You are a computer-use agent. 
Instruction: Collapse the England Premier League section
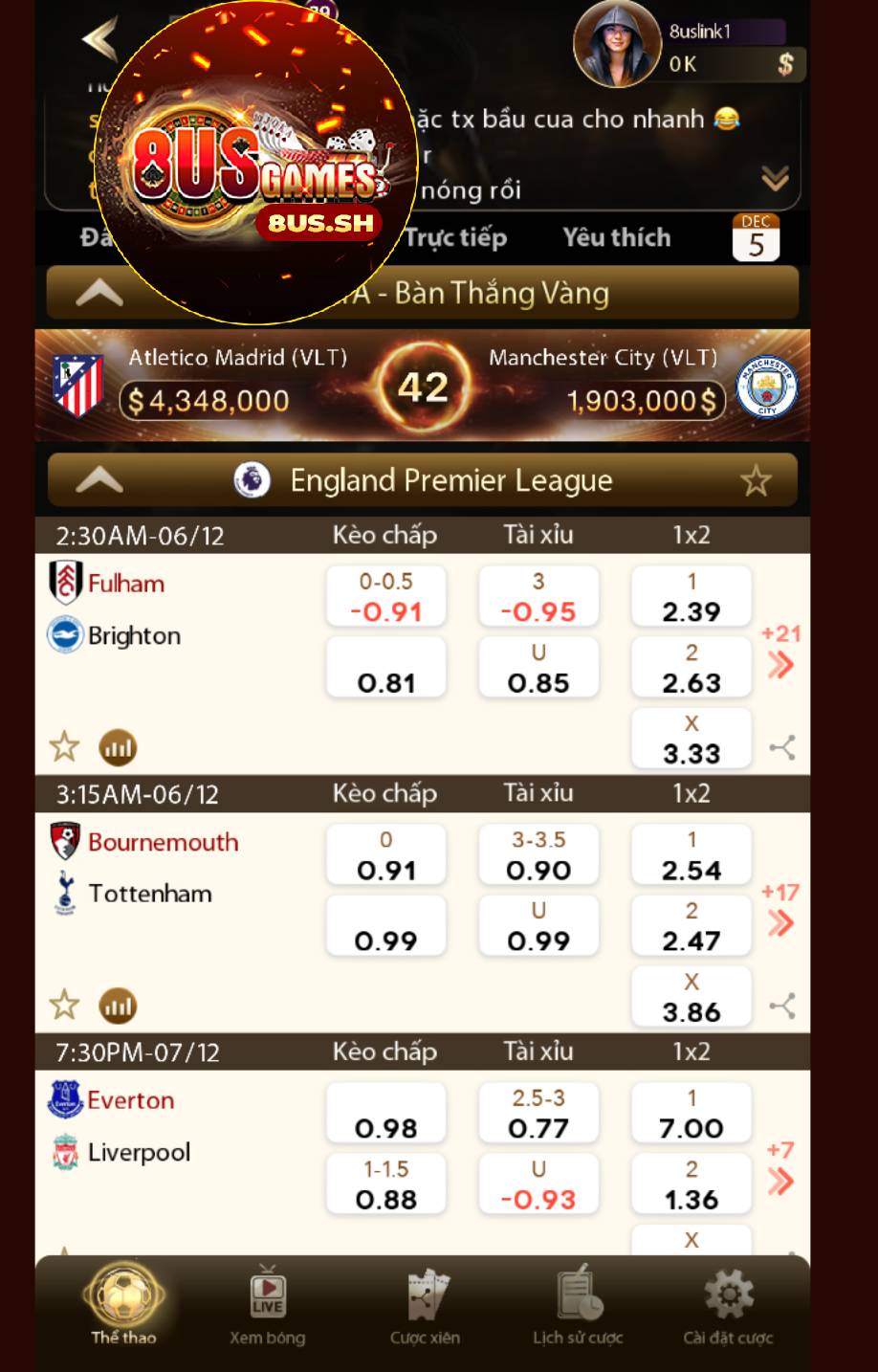pyautogui.click(x=99, y=480)
